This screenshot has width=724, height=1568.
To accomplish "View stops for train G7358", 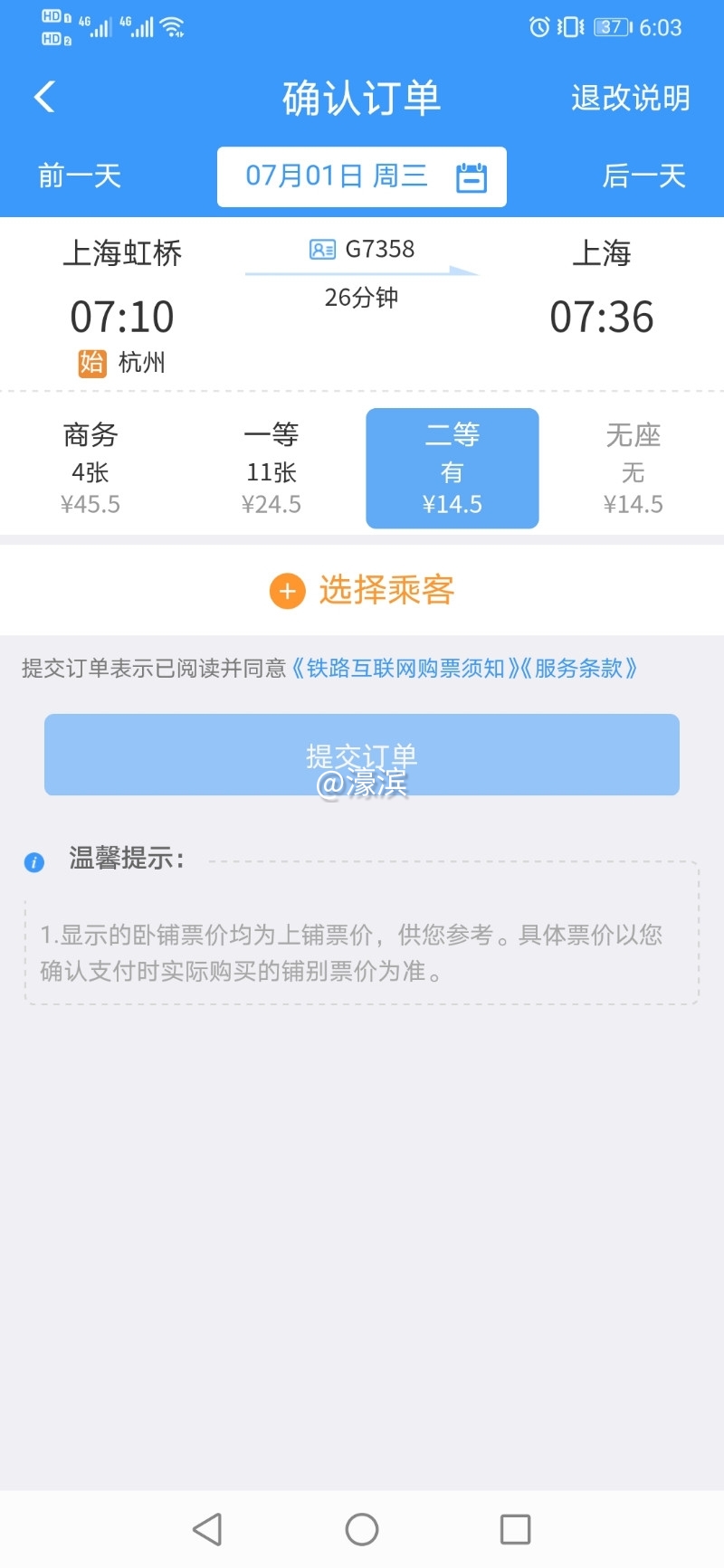I will point(362,250).
